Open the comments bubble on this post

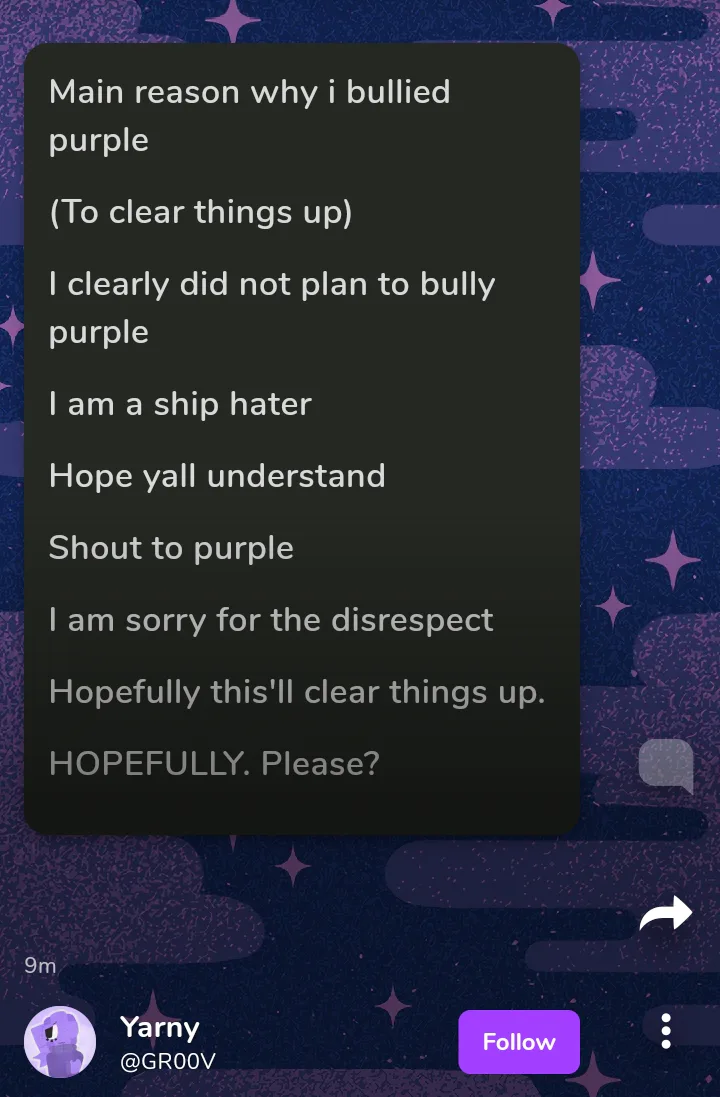[665, 766]
